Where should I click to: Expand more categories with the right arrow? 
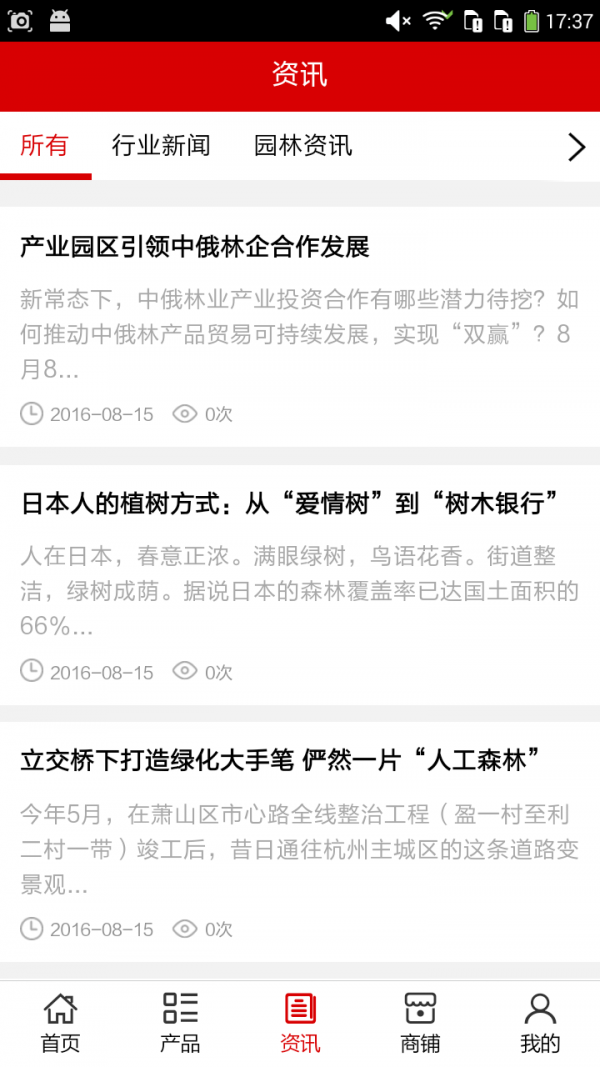tap(576, 147)
